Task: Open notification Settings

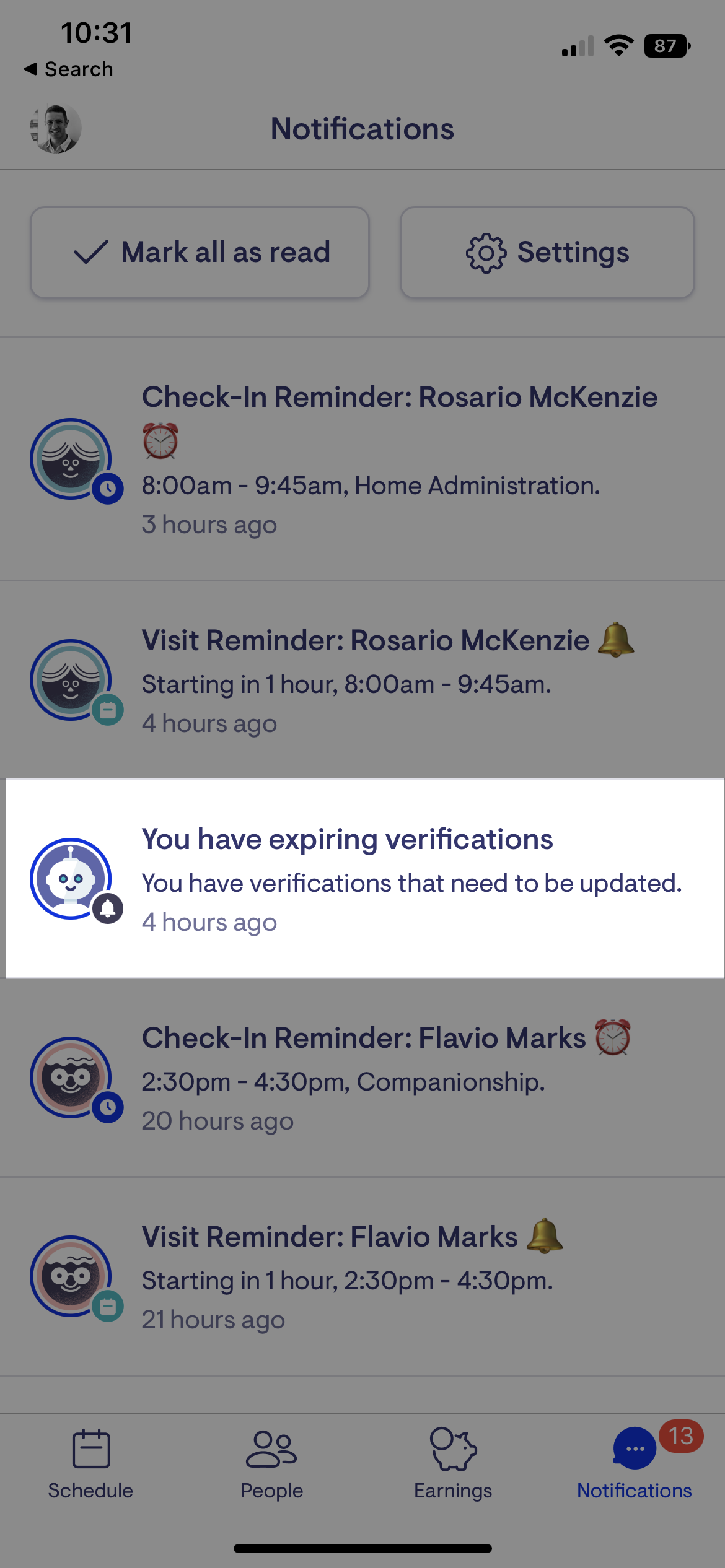Action: click(547, 253)
